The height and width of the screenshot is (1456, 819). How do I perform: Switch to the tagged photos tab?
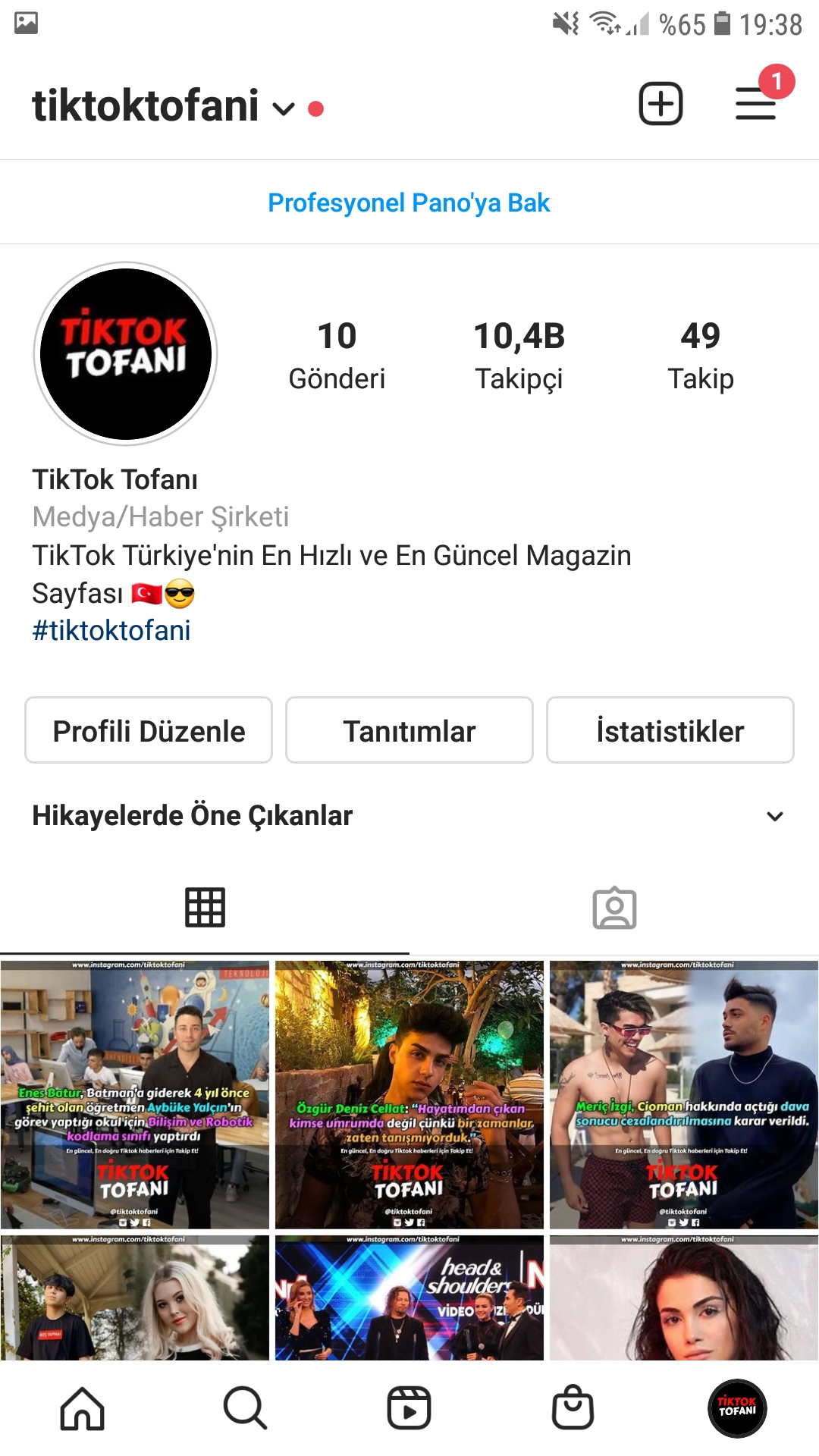[614, 908]
